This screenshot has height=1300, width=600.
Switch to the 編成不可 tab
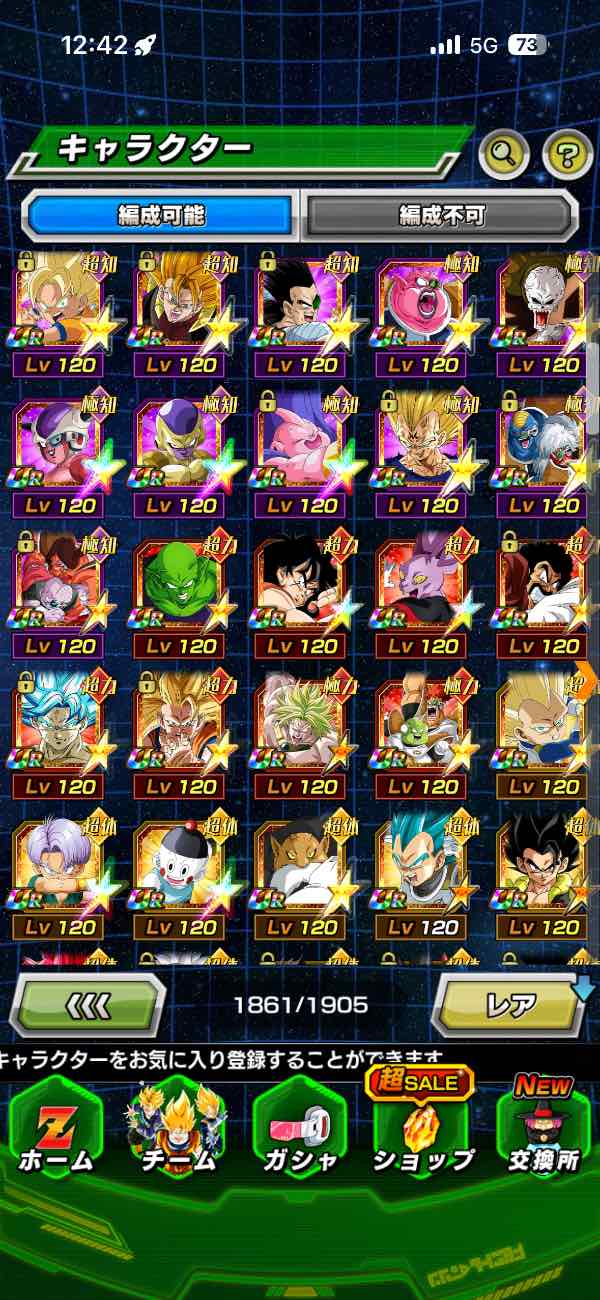tap(442, 214)
